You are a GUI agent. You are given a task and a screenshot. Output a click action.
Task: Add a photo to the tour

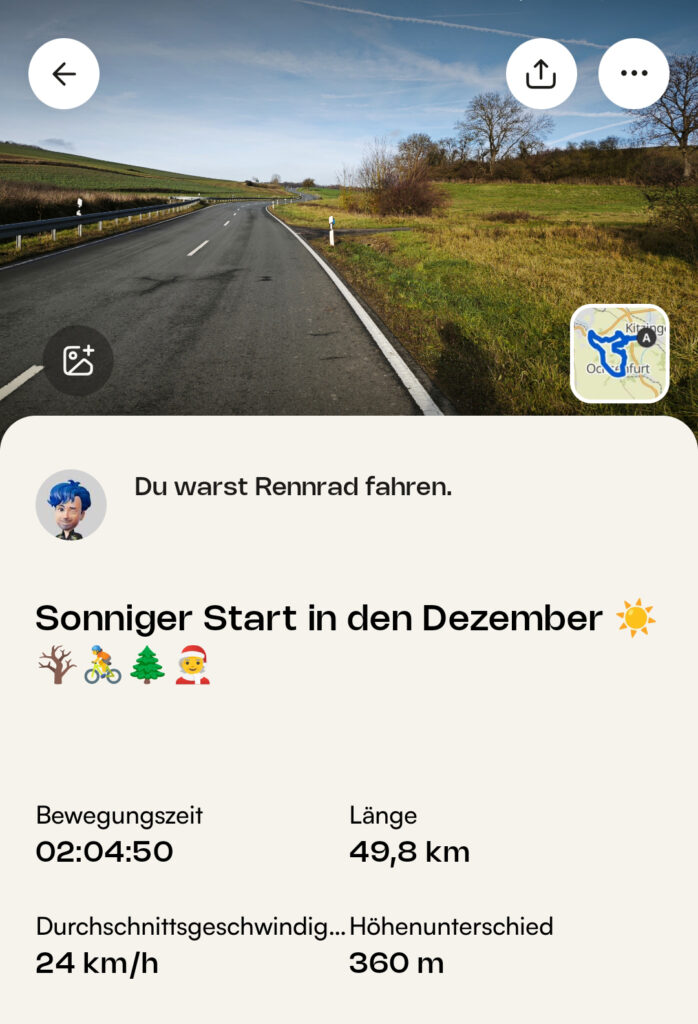tap(78, 361)
